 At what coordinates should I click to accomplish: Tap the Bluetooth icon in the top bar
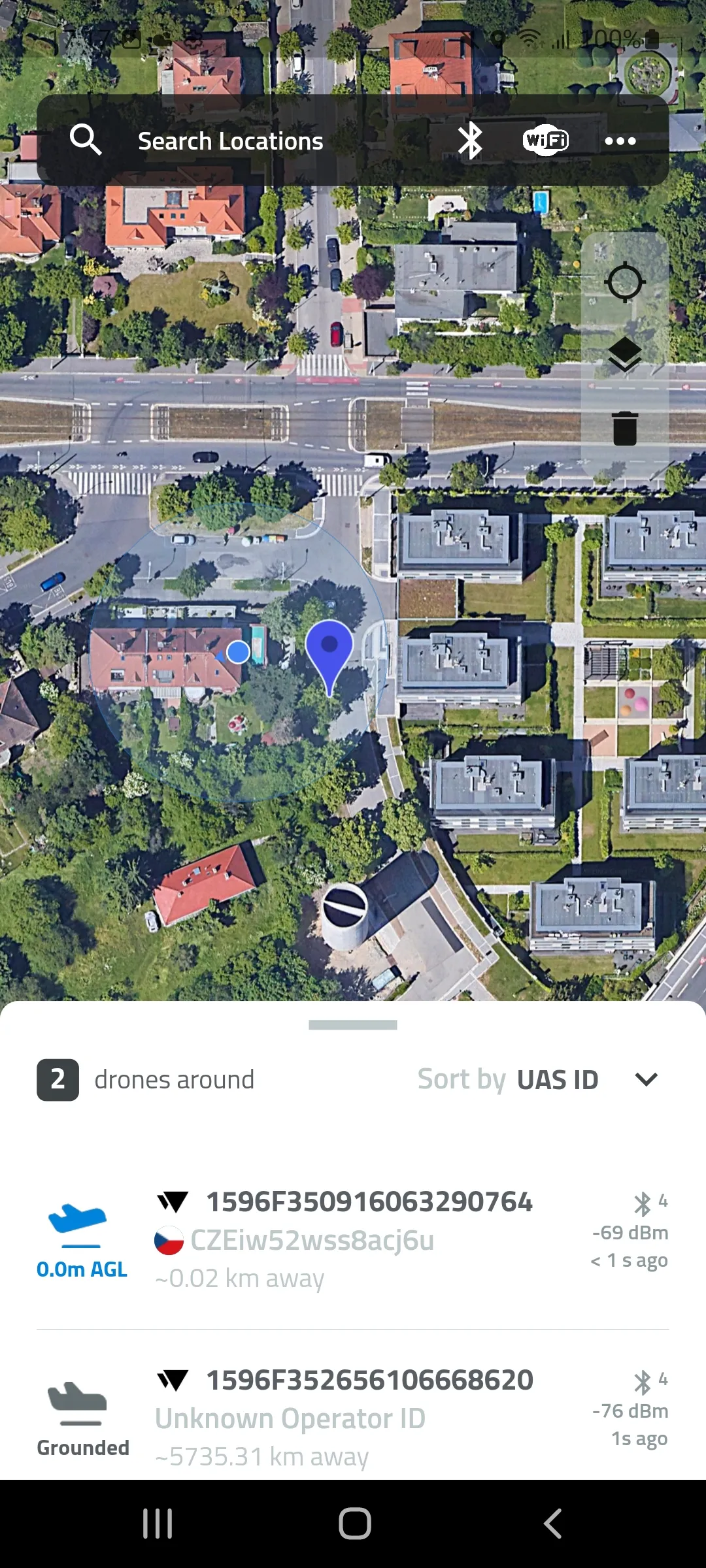(470, 140)
